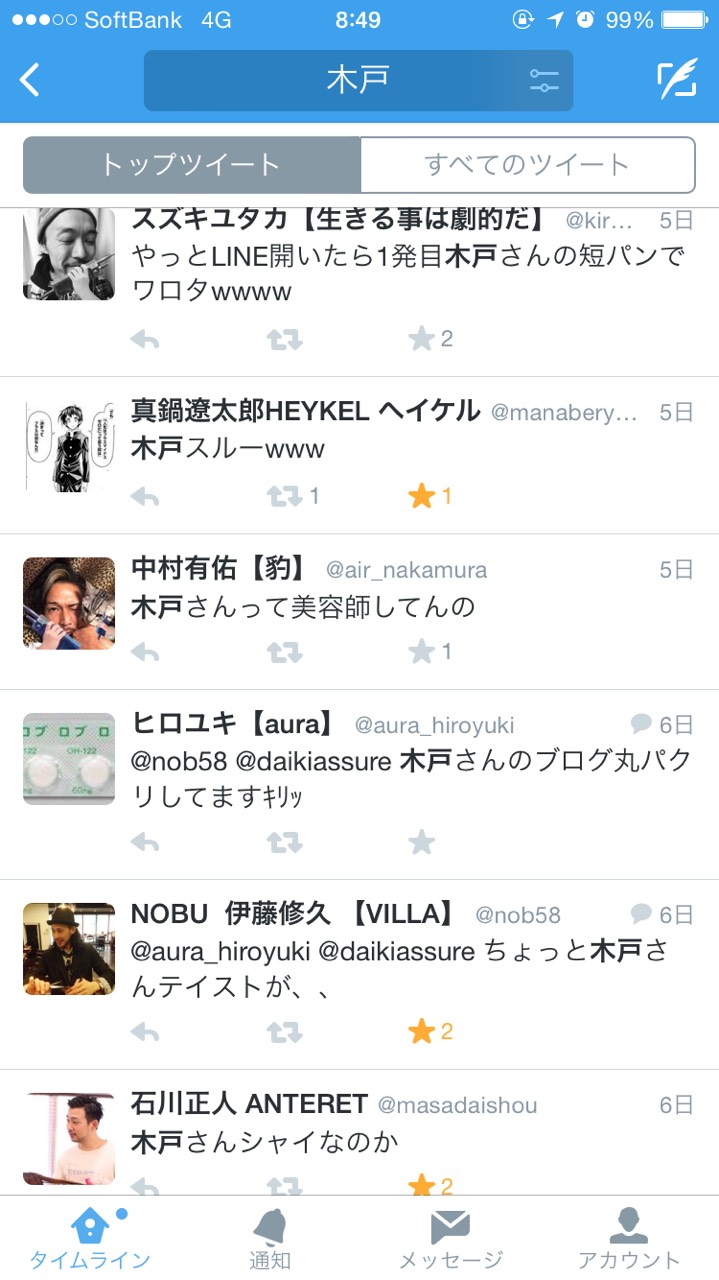Open search filter settings icon
Screen dimensions: 719x1280
[544, 81]
